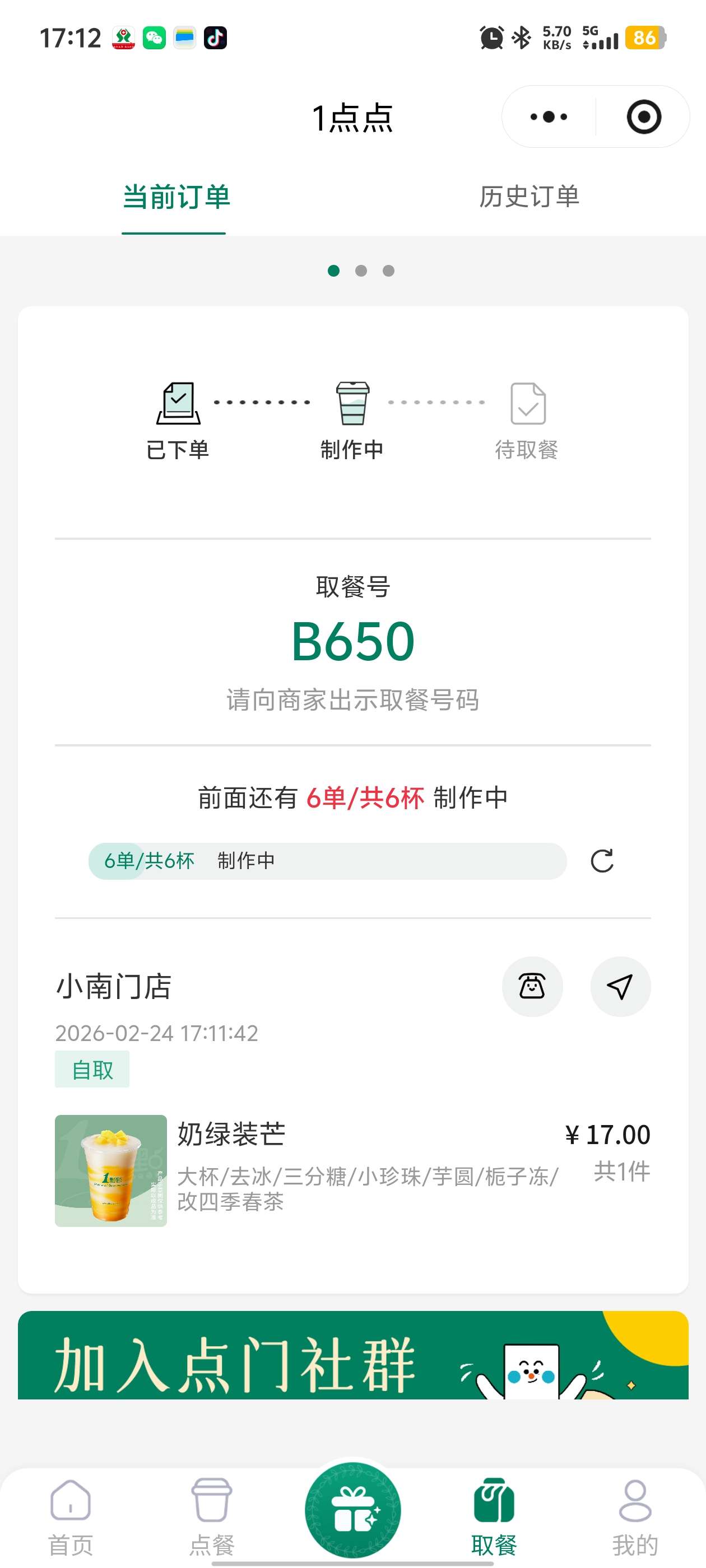Switch to the 历史订单 tab
706x1568 pixels.
pos(529,197)
